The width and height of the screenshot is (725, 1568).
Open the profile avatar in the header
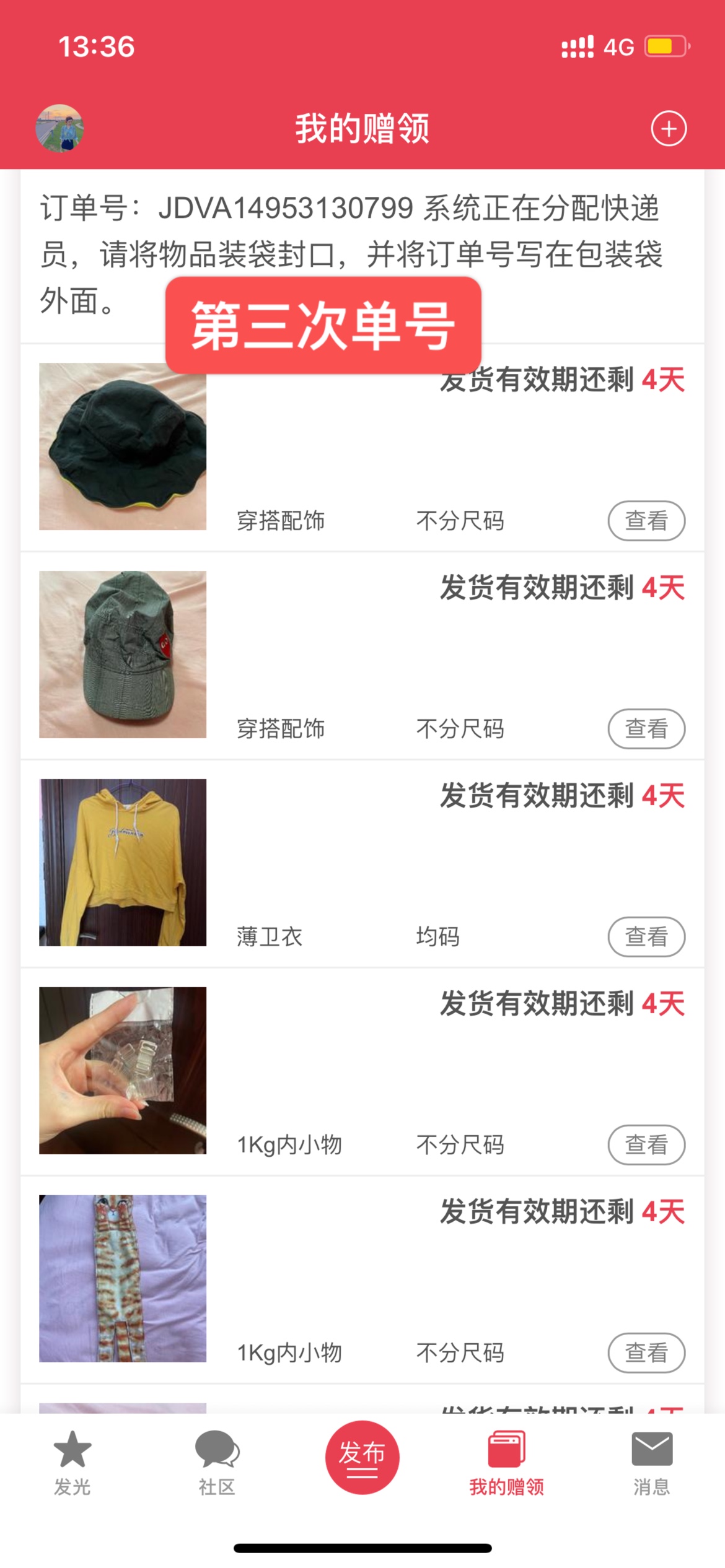(59, 128)
